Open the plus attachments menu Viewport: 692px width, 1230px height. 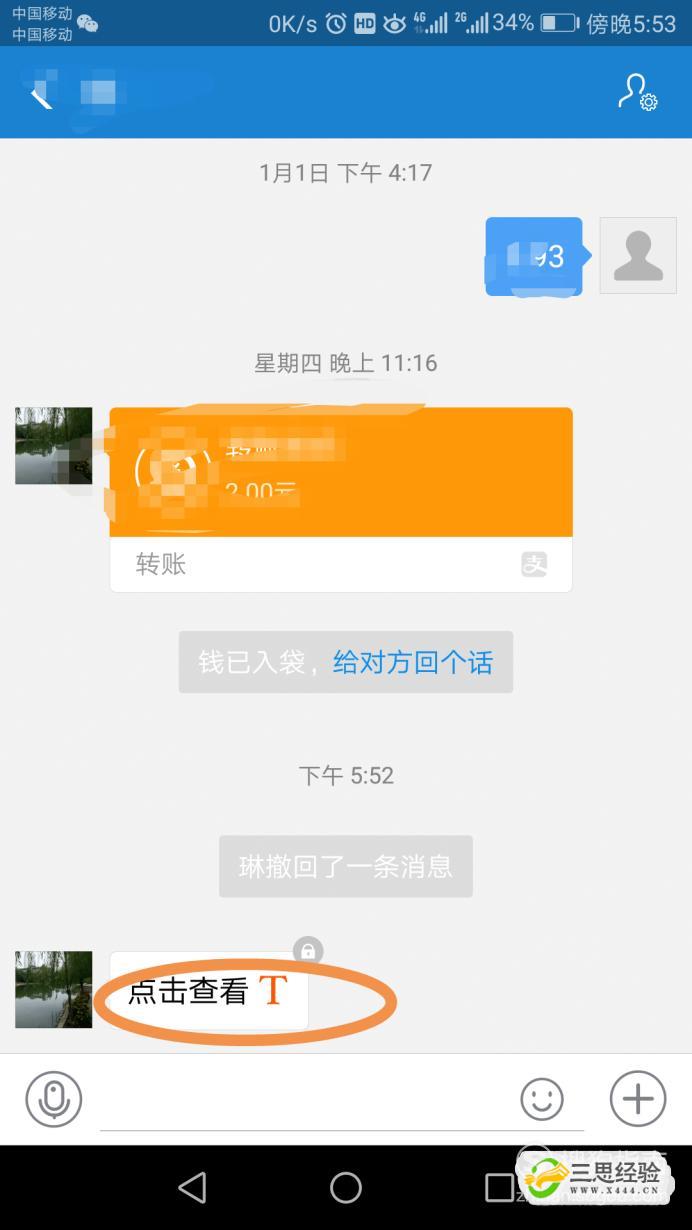click(x=638, y=1099)
